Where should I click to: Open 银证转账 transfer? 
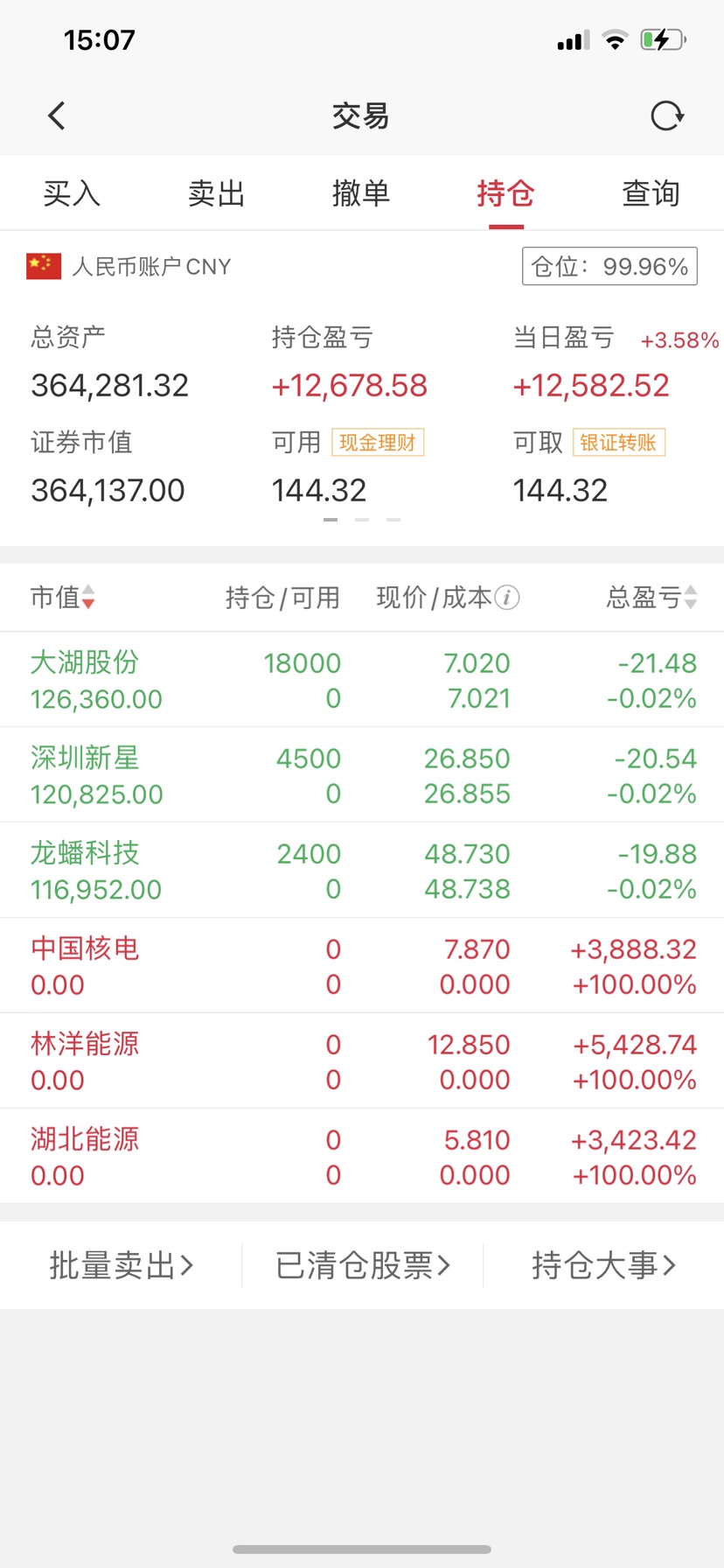pyautogui.click(x=619, y=443)
